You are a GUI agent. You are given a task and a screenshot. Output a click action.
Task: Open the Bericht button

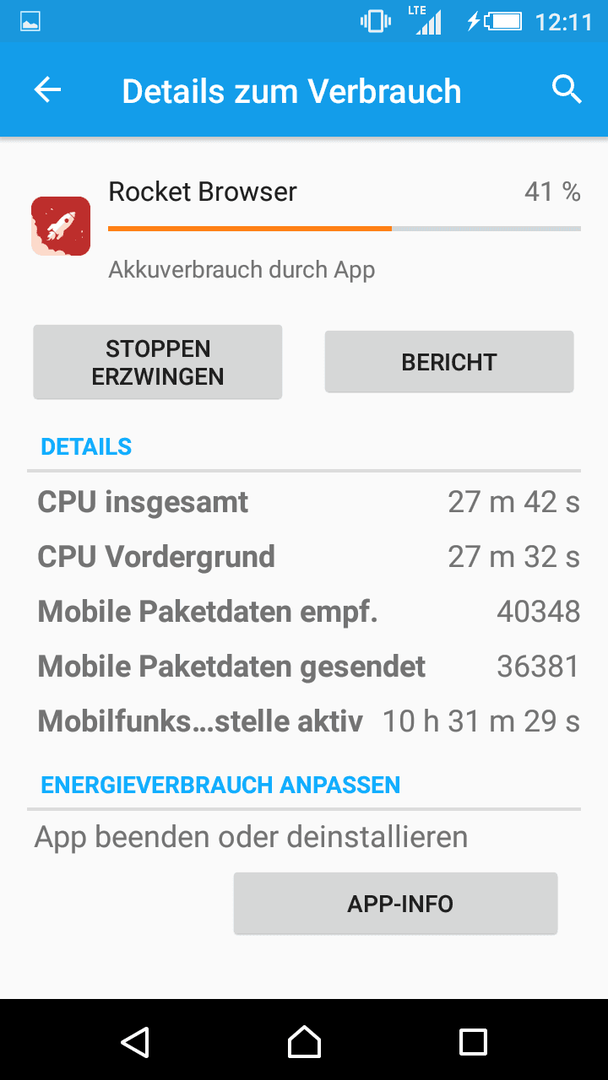[449, 362]
